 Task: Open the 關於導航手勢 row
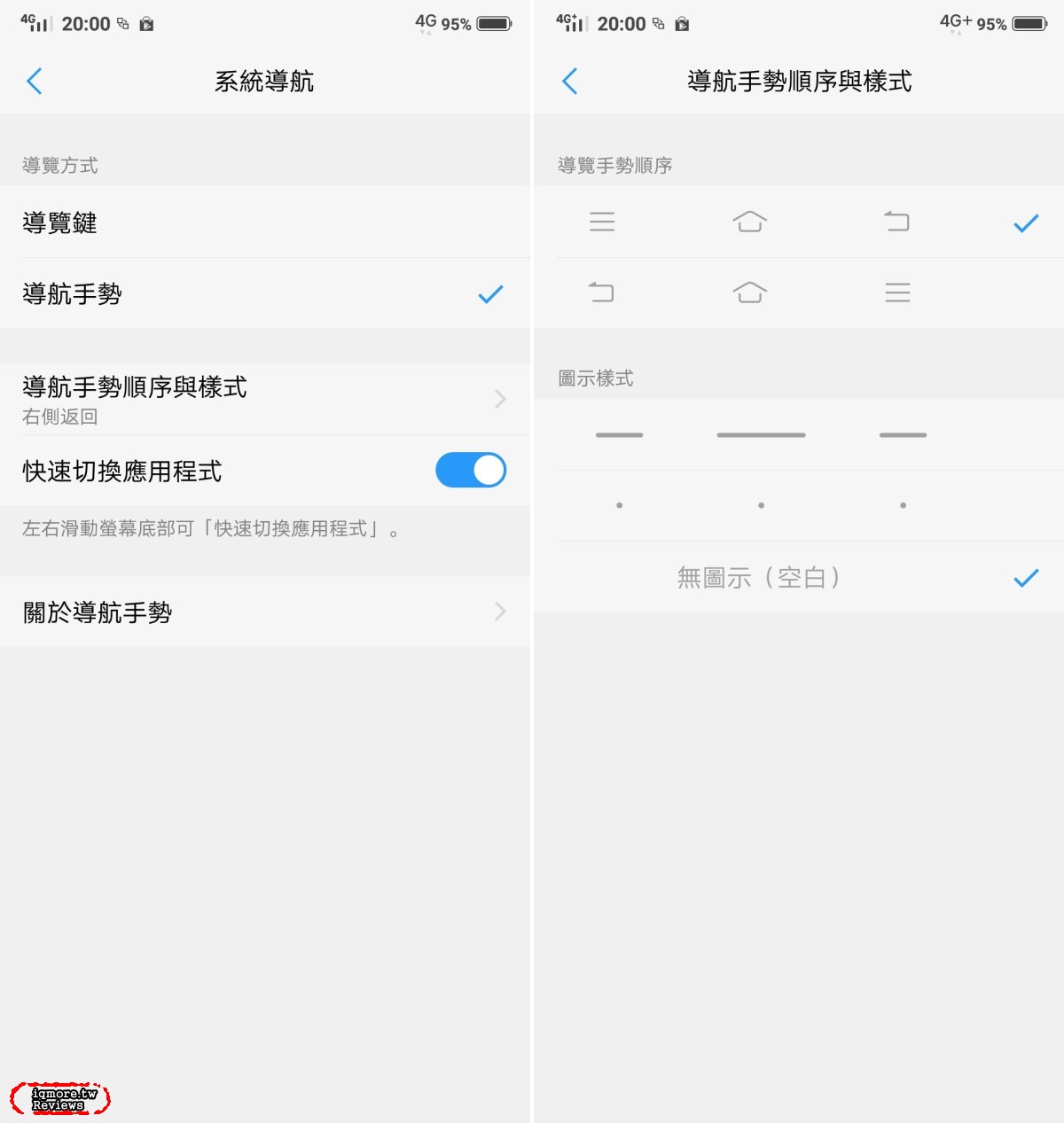265,612
